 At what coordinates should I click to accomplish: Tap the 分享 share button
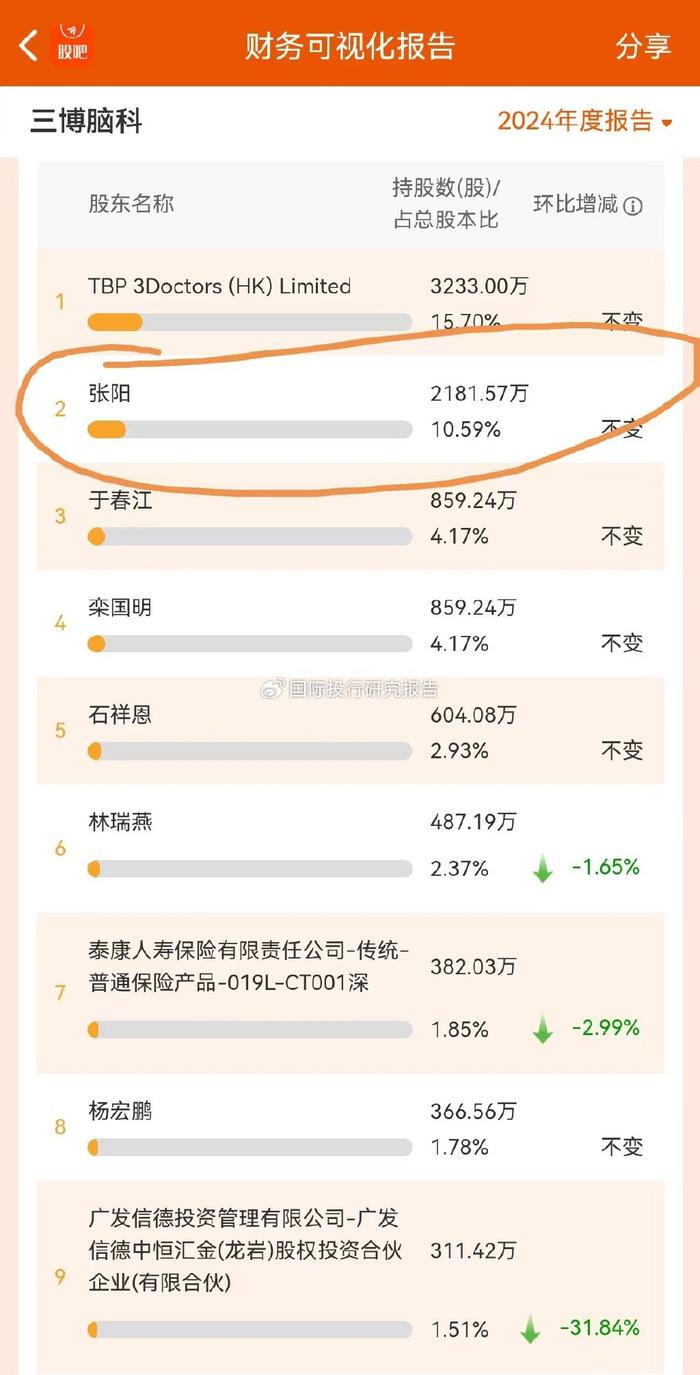click(x=643, y=46)
